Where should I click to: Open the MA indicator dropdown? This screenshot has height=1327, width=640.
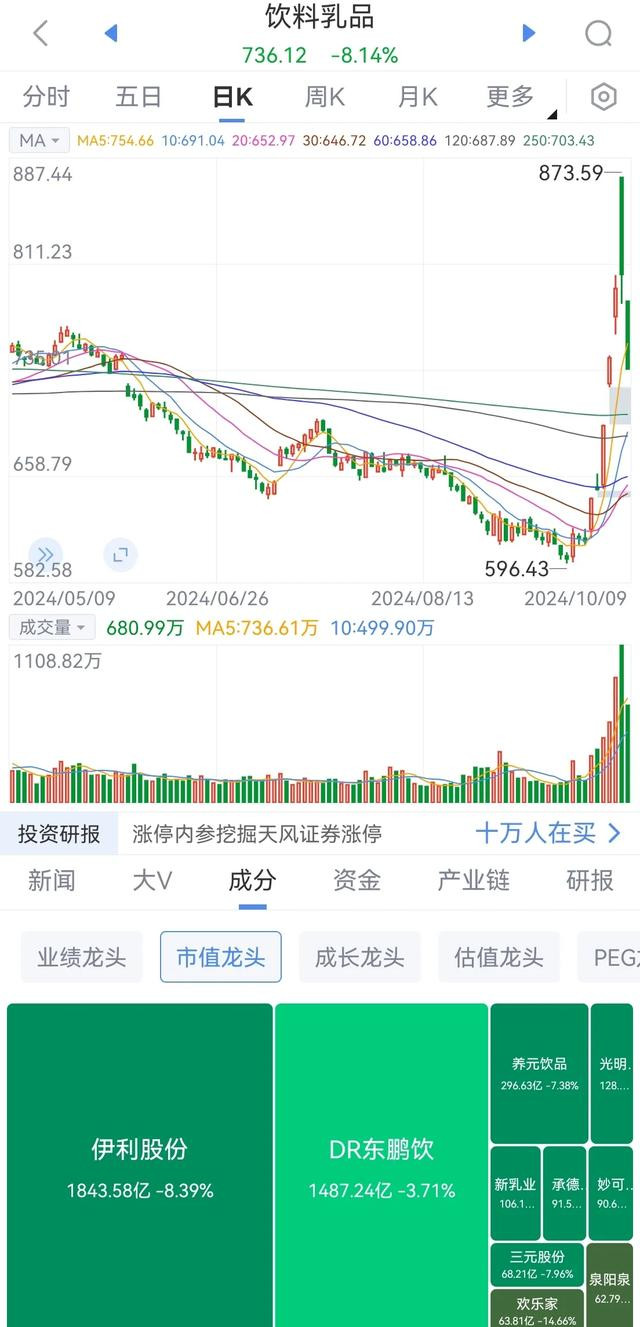pos(40,141)
